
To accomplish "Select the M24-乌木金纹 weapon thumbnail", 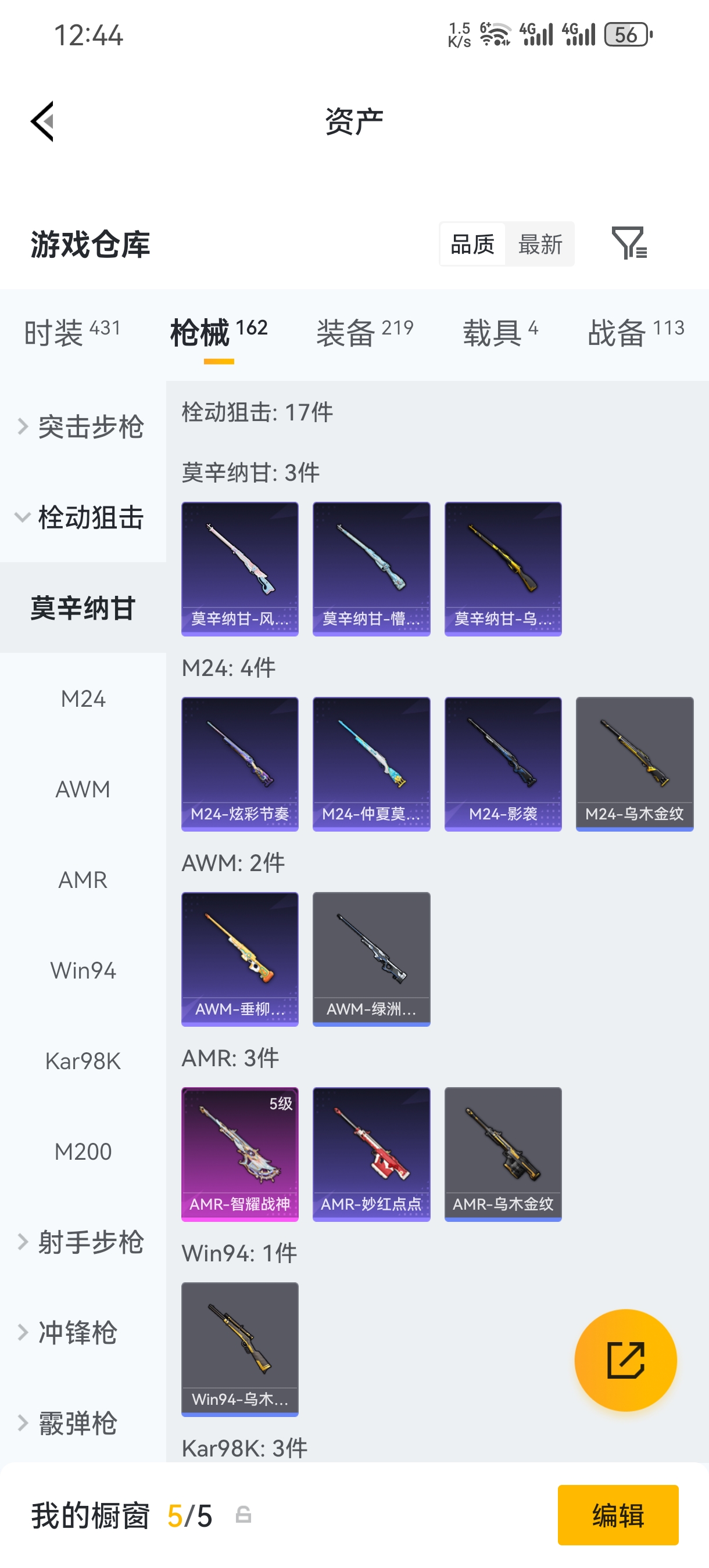I will coord(634,764).
